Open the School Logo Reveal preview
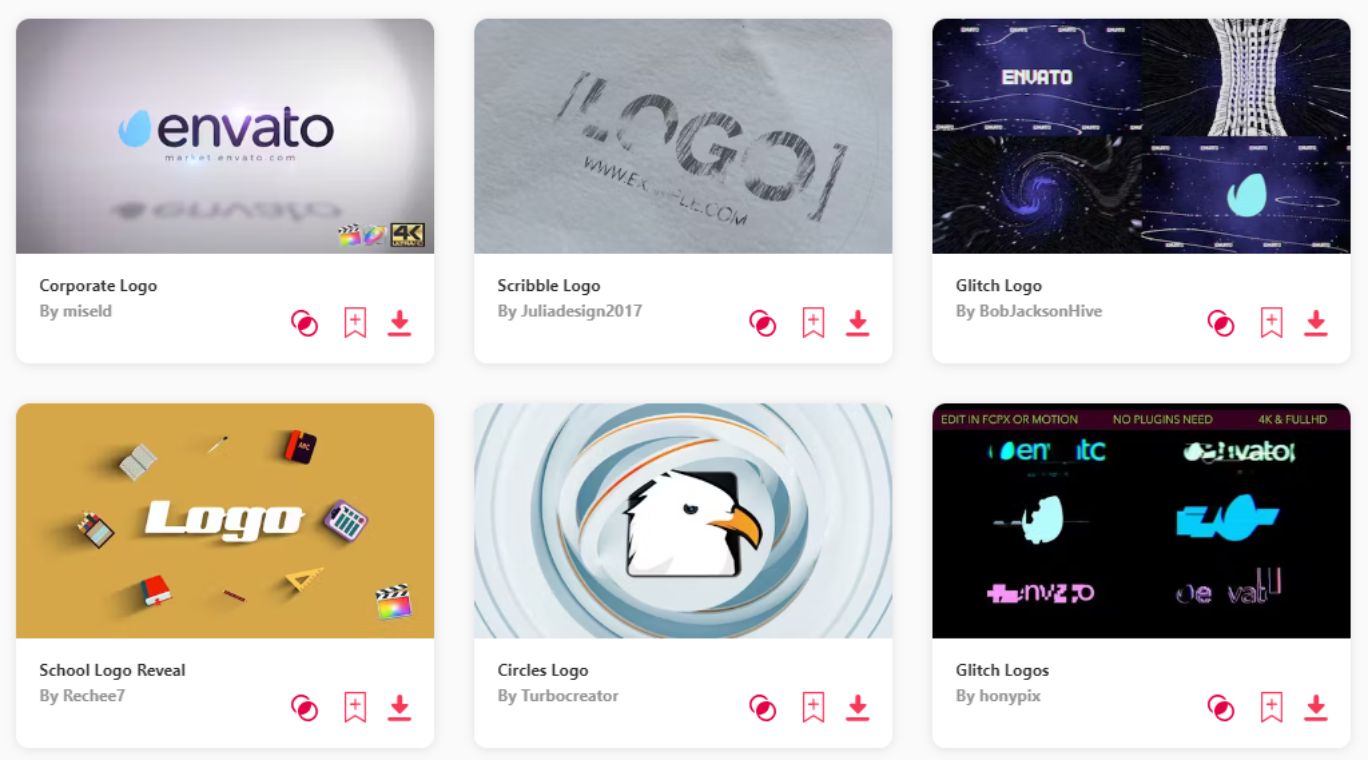The height and width of the screenshot is (760, 1368). [x=225, y=521]
